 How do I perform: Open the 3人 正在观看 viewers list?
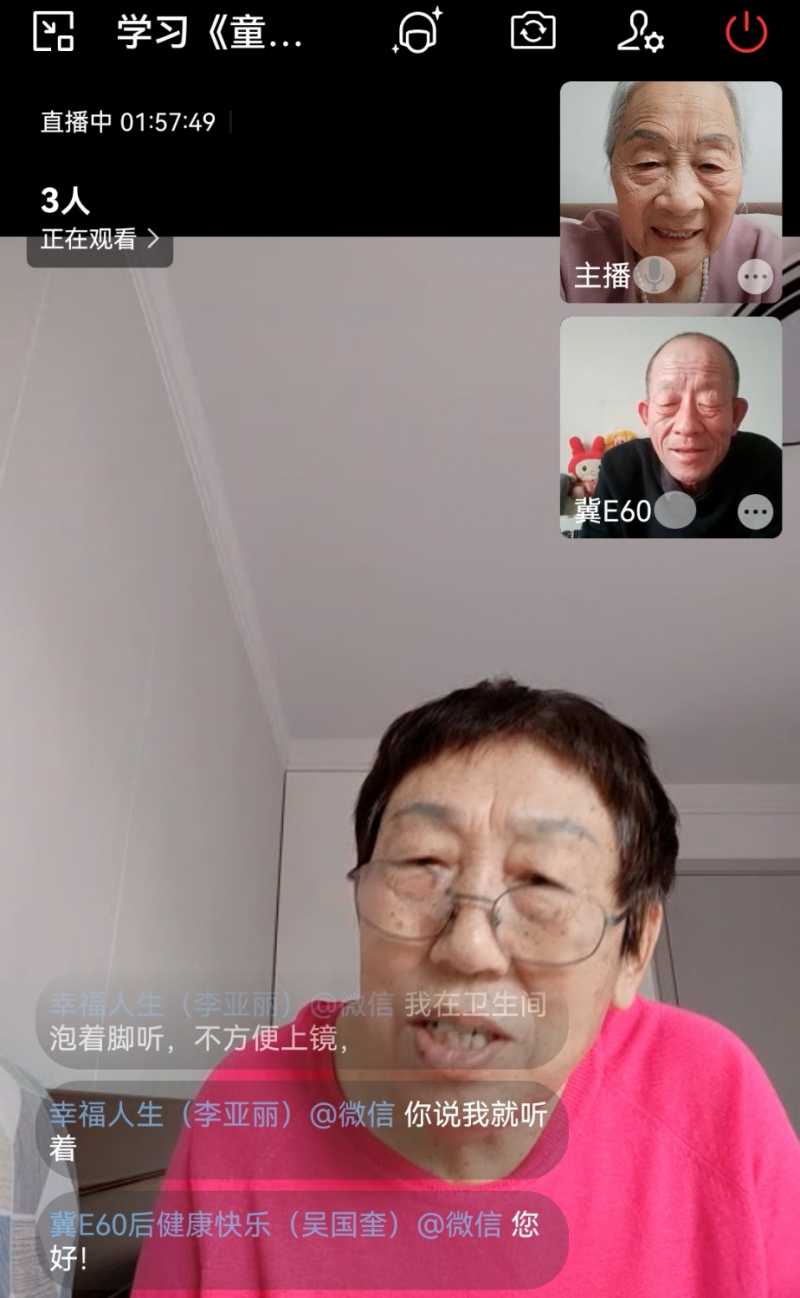tap(98, 220)
